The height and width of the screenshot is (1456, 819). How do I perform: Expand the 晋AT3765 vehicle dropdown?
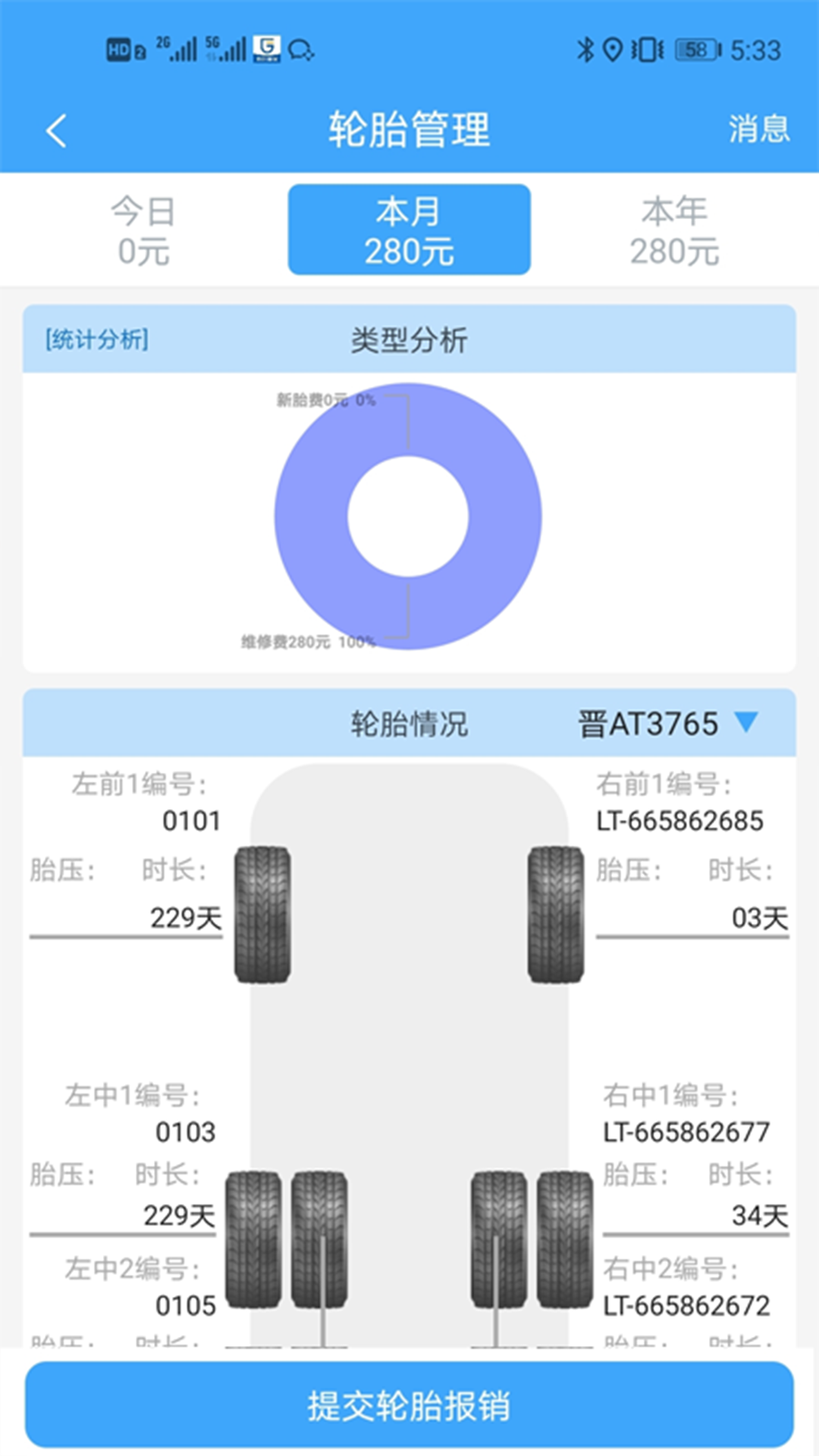(667, 723)
